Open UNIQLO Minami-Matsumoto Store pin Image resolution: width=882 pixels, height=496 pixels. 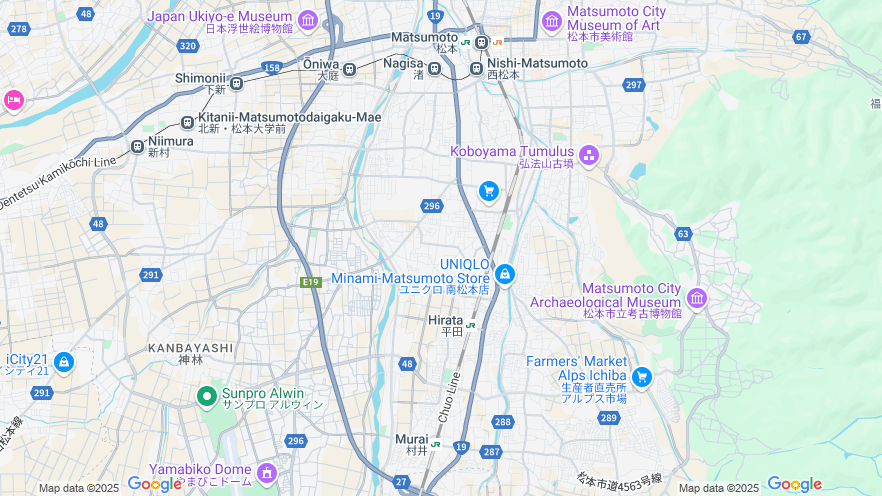point(505,273)
